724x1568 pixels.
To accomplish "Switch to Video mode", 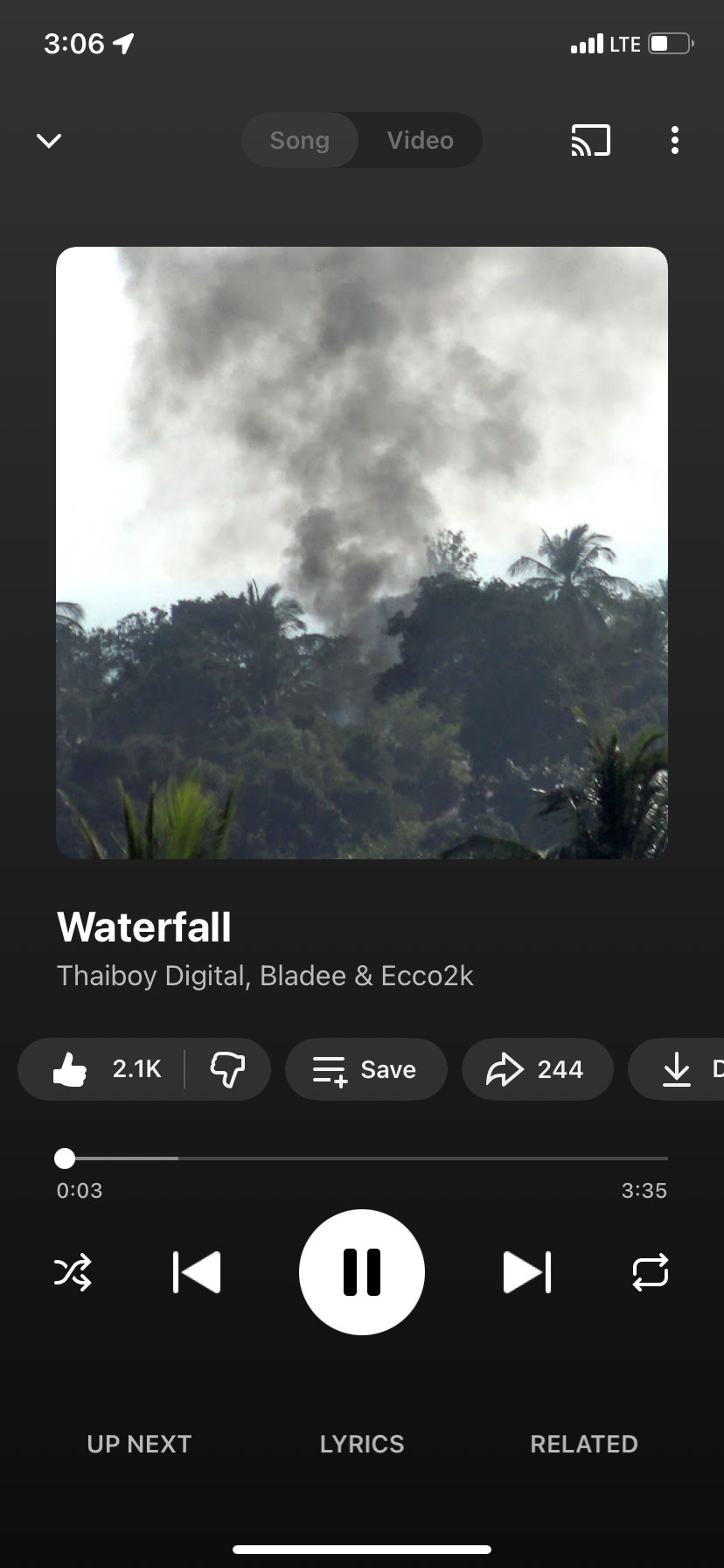I will click(x=421, y=140).
